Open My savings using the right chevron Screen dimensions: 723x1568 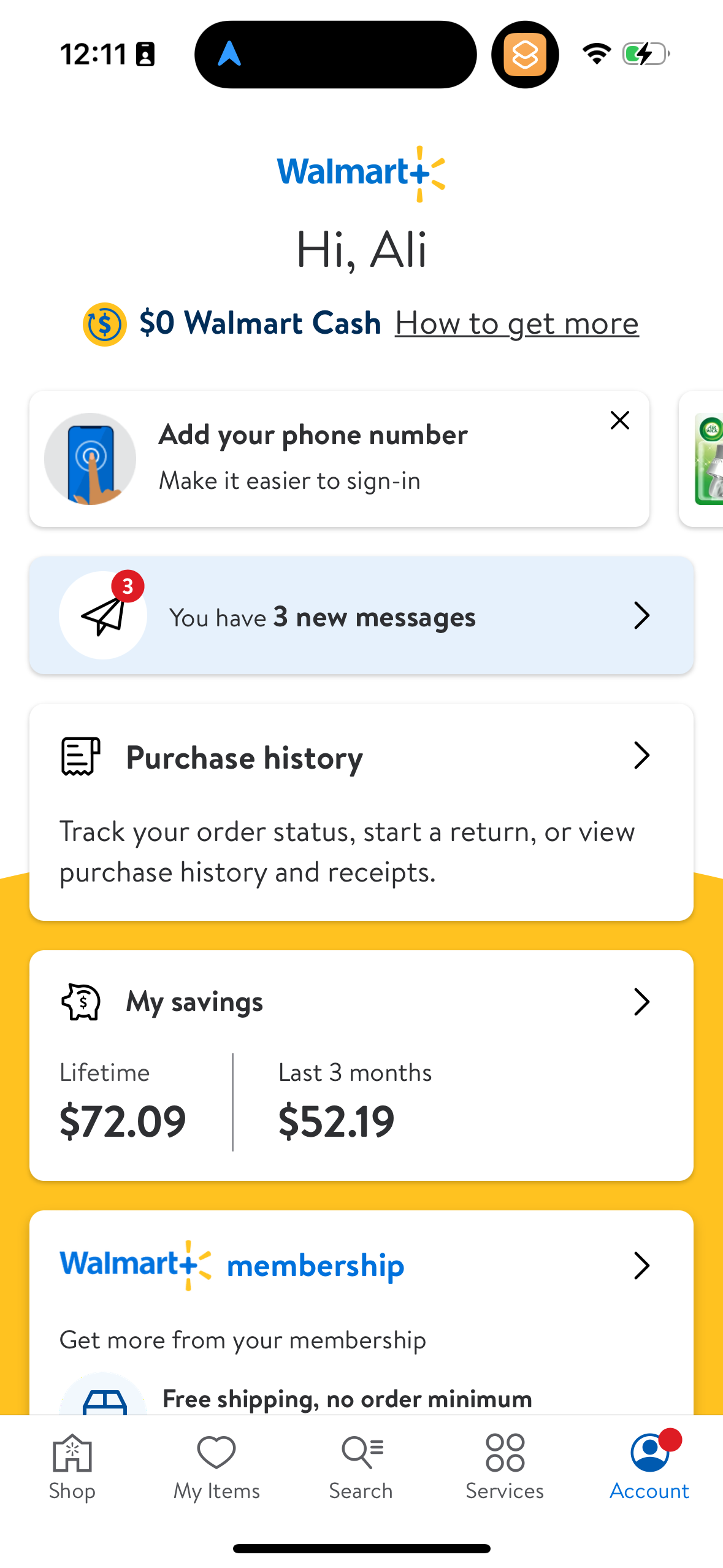click(x=641, y=1001)
